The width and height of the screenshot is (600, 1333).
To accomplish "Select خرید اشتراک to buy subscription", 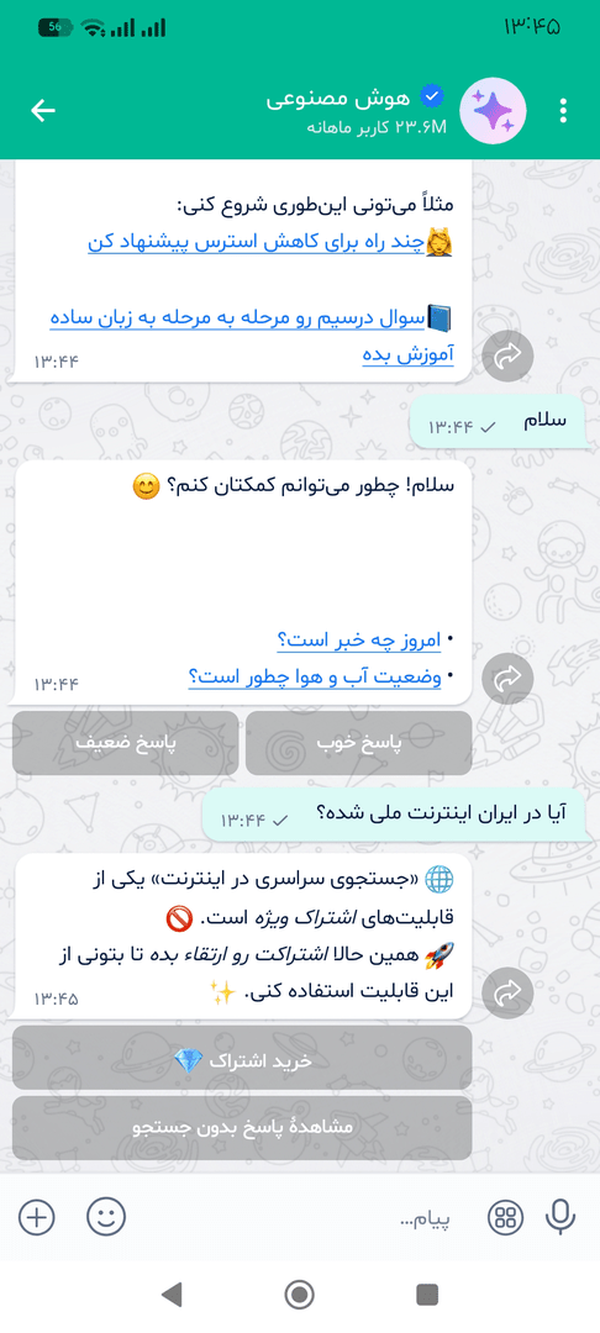I will pyautogui.click(x=242, y=1061).
